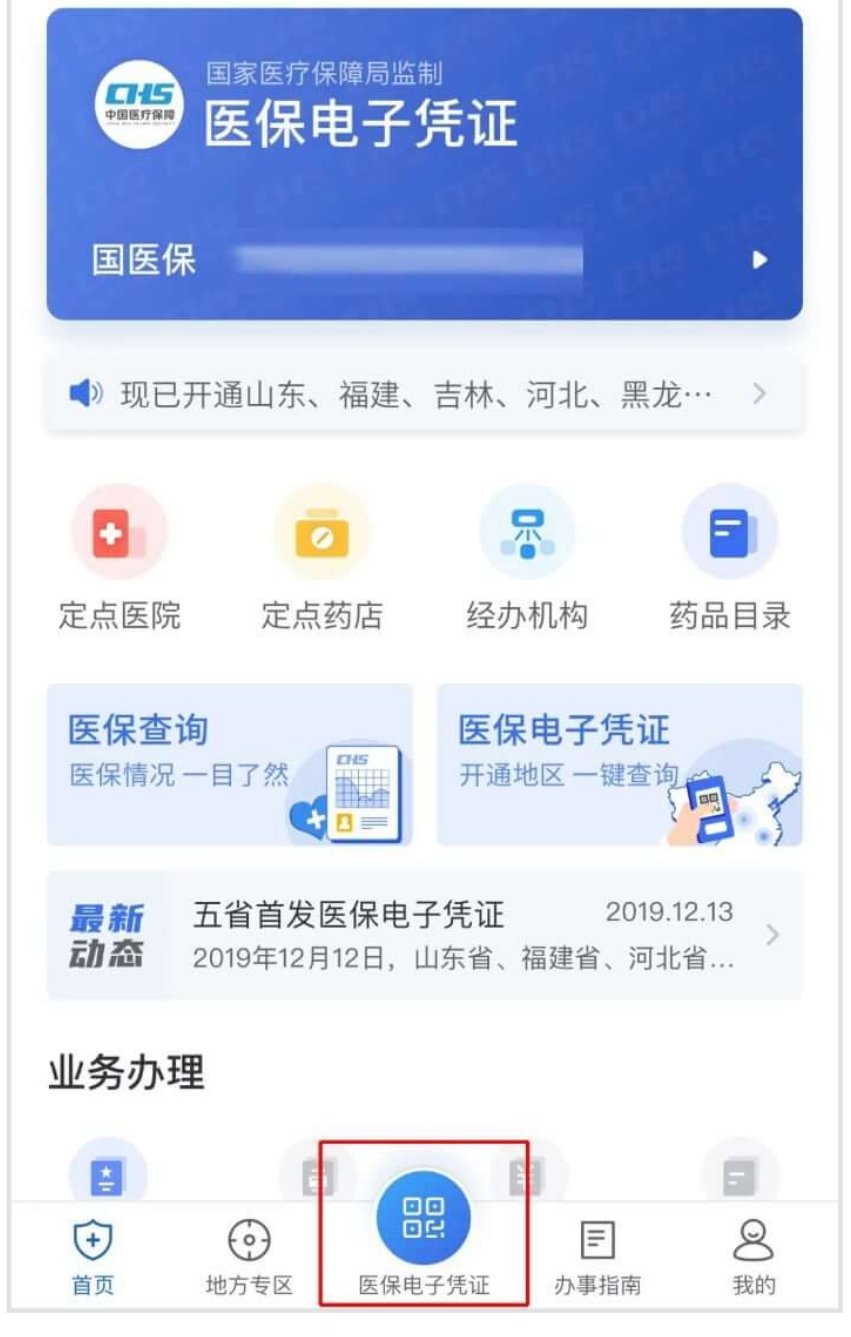
Task: Switch to the 办事指南 tab
Action: pos(597,1259)
